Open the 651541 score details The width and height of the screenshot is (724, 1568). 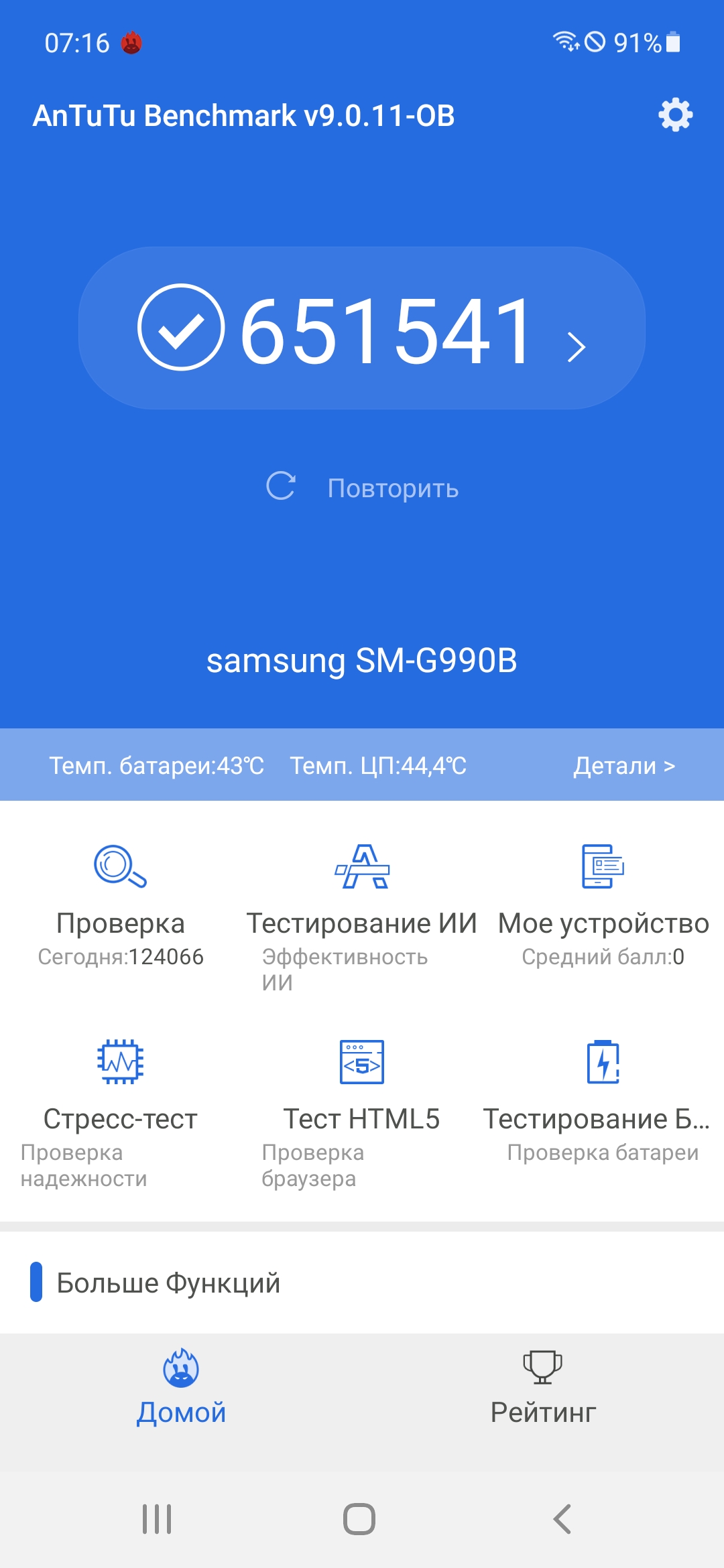click(362, 328)
